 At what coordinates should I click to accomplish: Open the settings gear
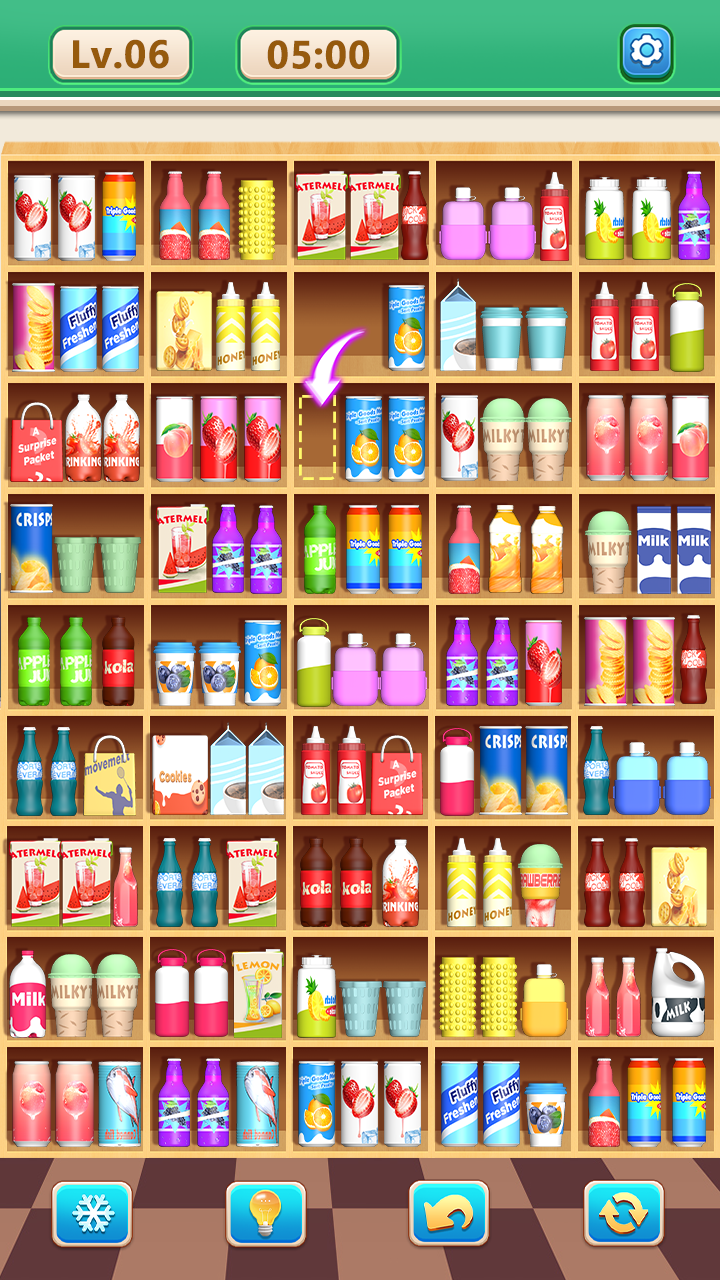click(x=646, y=52)
